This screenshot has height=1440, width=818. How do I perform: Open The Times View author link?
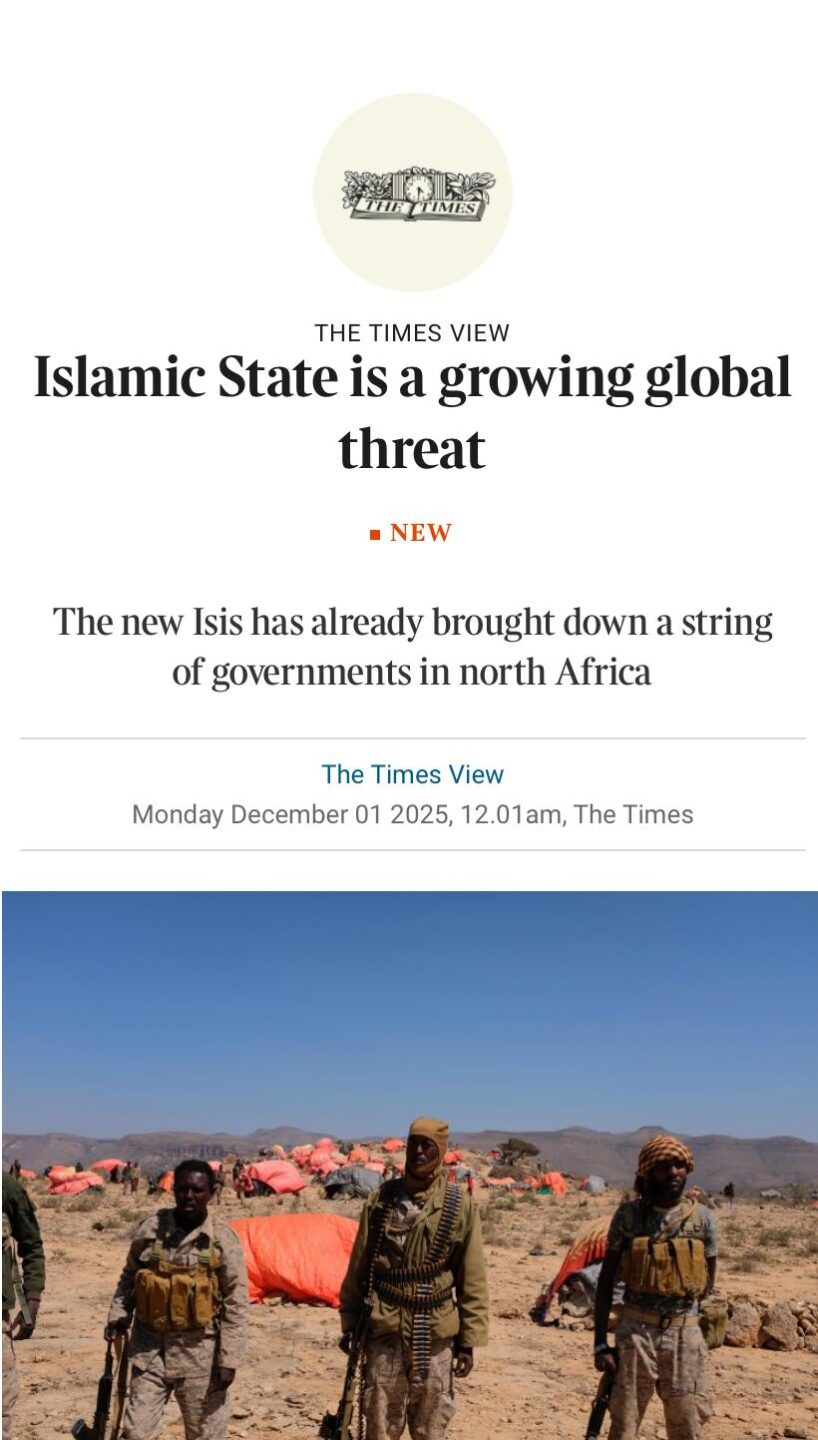coord(412,774)
